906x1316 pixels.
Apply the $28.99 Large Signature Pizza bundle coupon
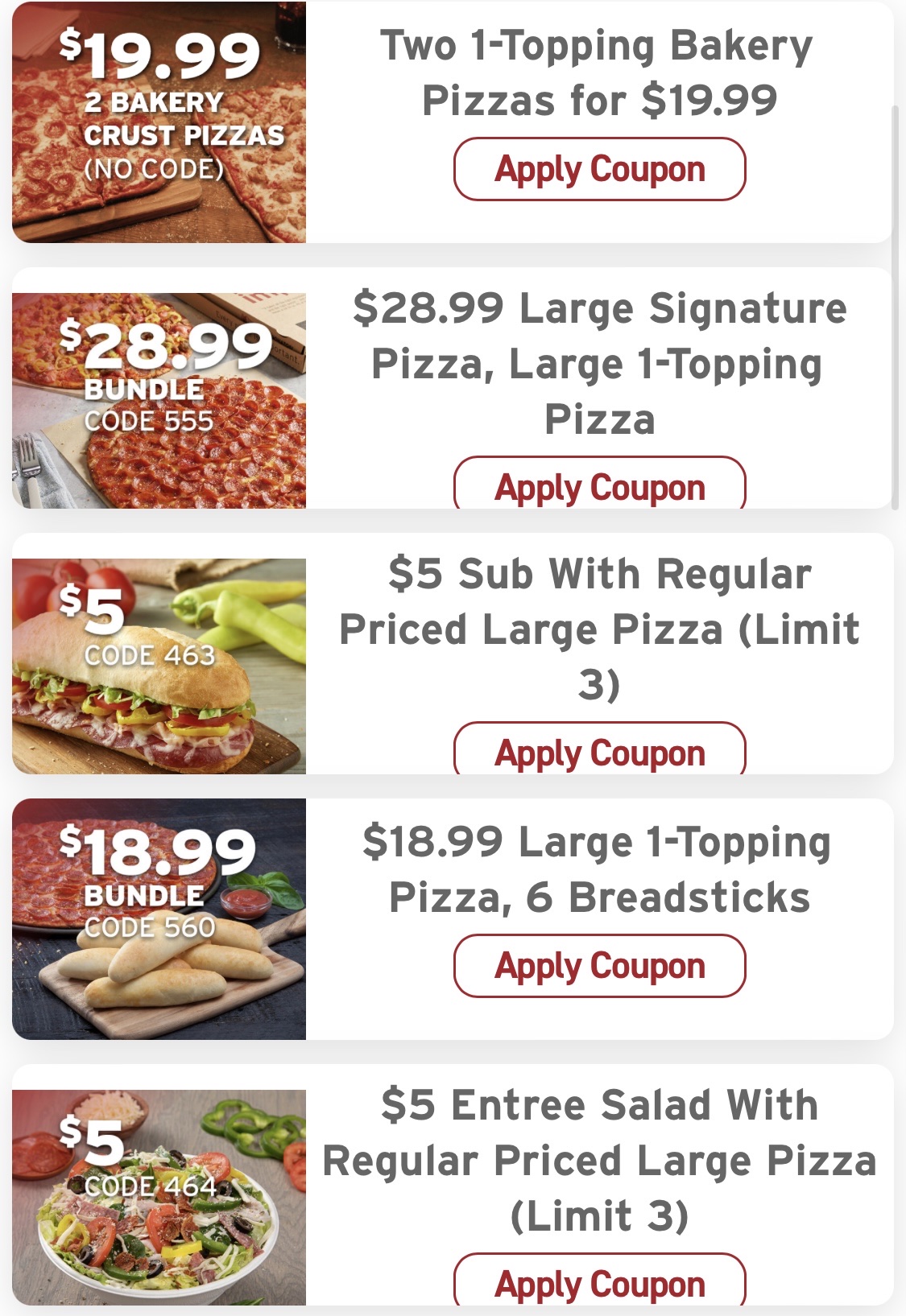coord(599,485)
